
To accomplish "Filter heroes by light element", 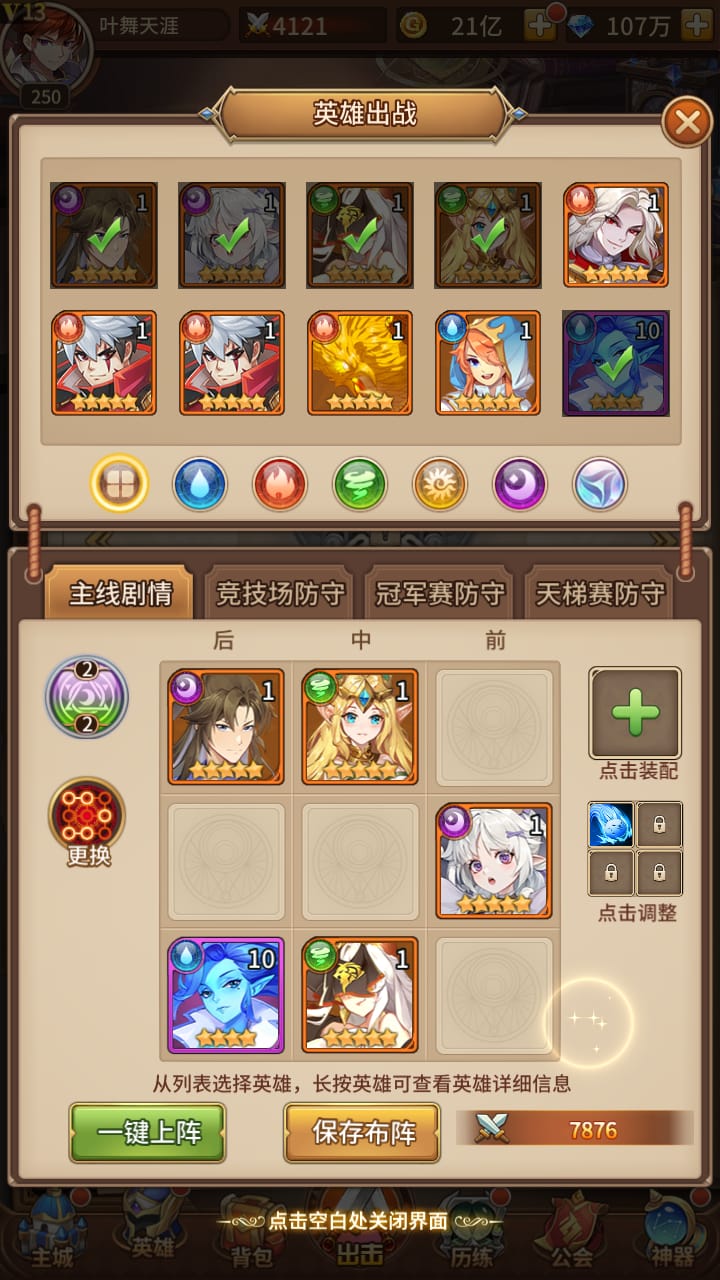I will (440, 484).
